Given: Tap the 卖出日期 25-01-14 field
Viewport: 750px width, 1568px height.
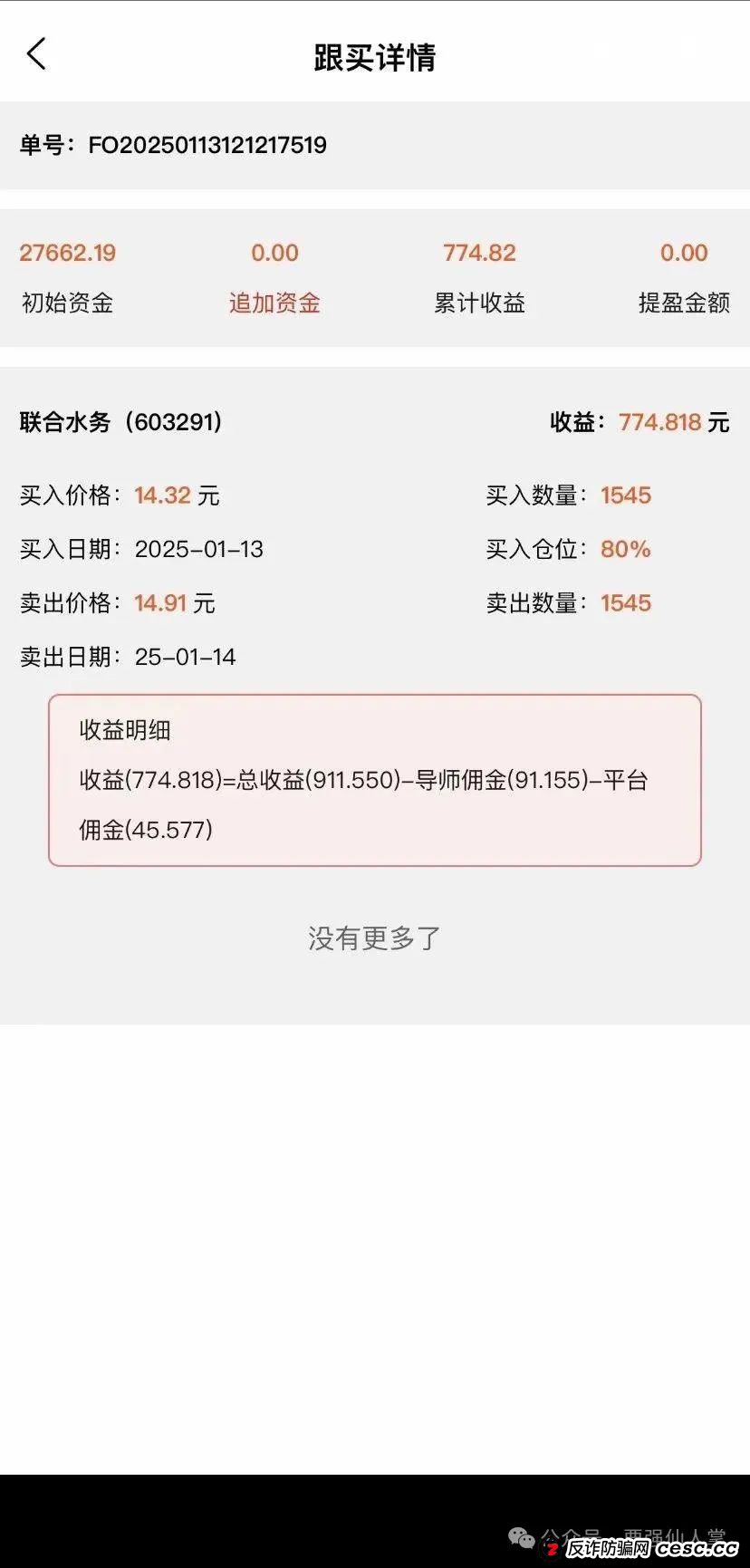Looking at the screenshot, I should (186, 656).
